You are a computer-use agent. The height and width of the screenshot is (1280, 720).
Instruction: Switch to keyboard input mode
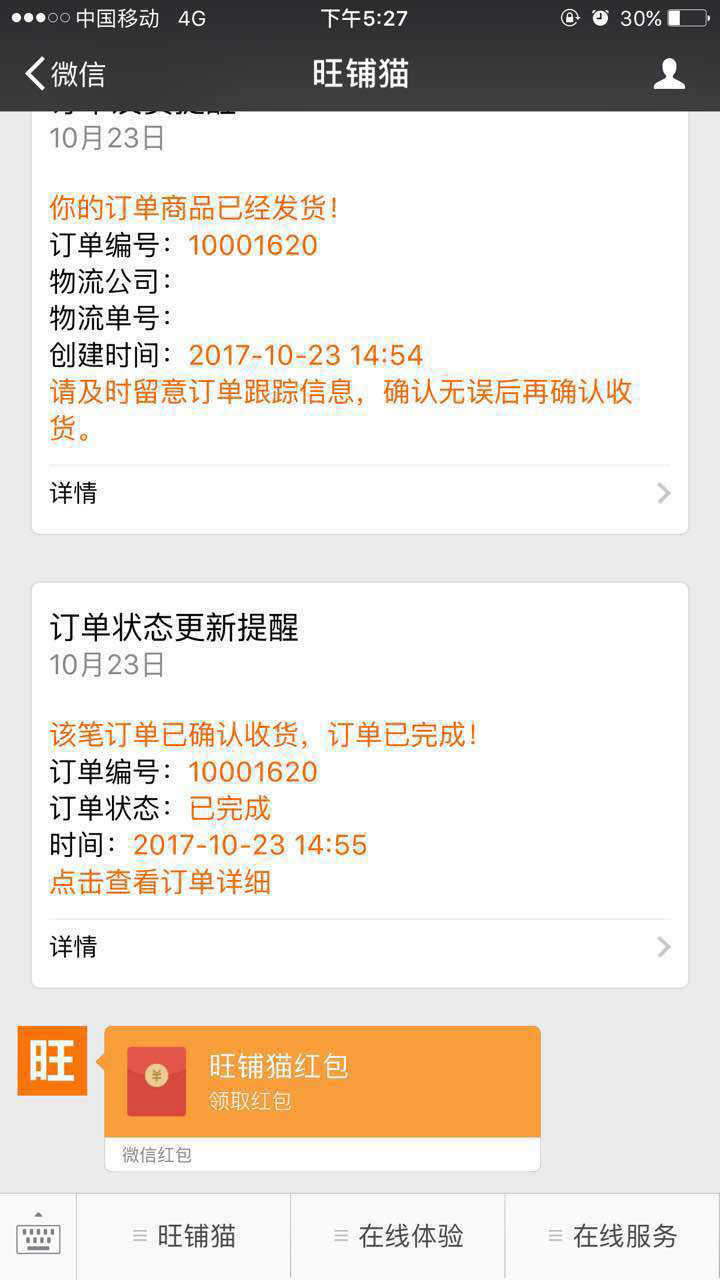click(x=38, y=1236)
